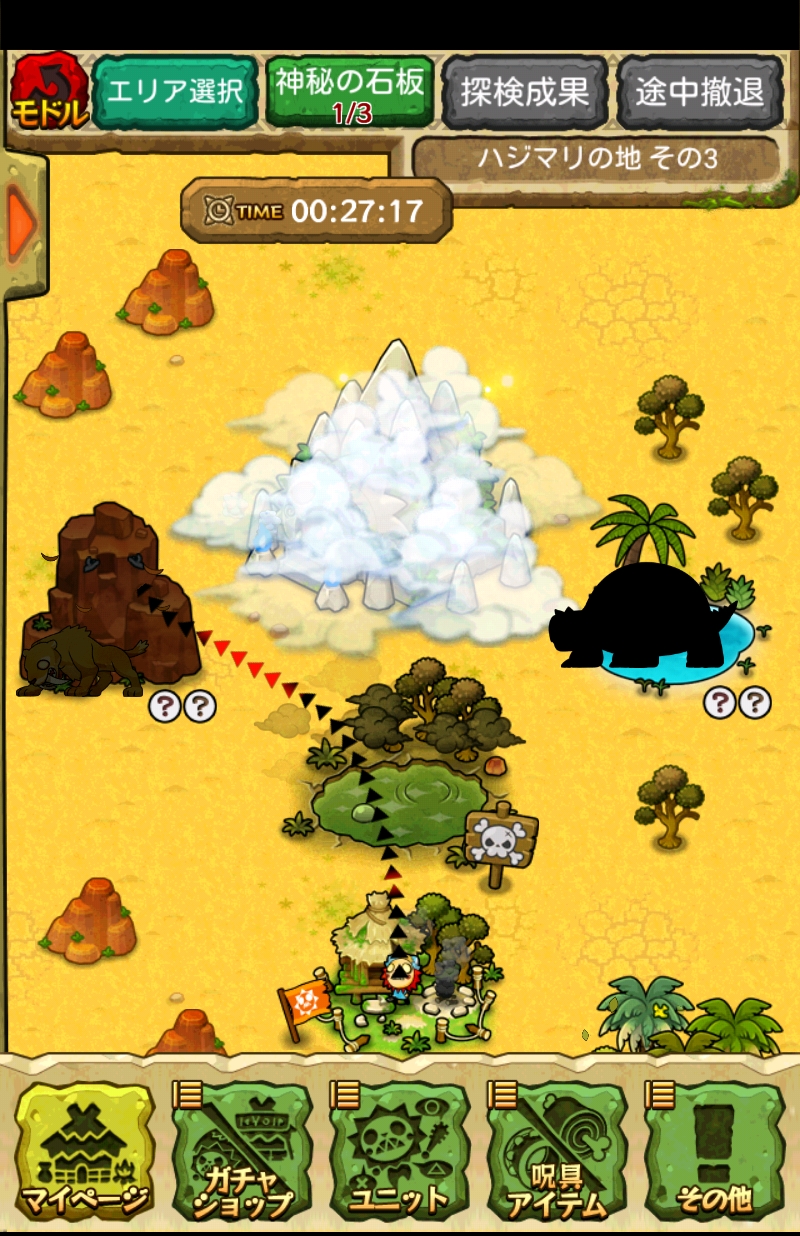Tap the red モドル back button
Viewport: 800px width, 1236px height.
(x=48, y=92)
